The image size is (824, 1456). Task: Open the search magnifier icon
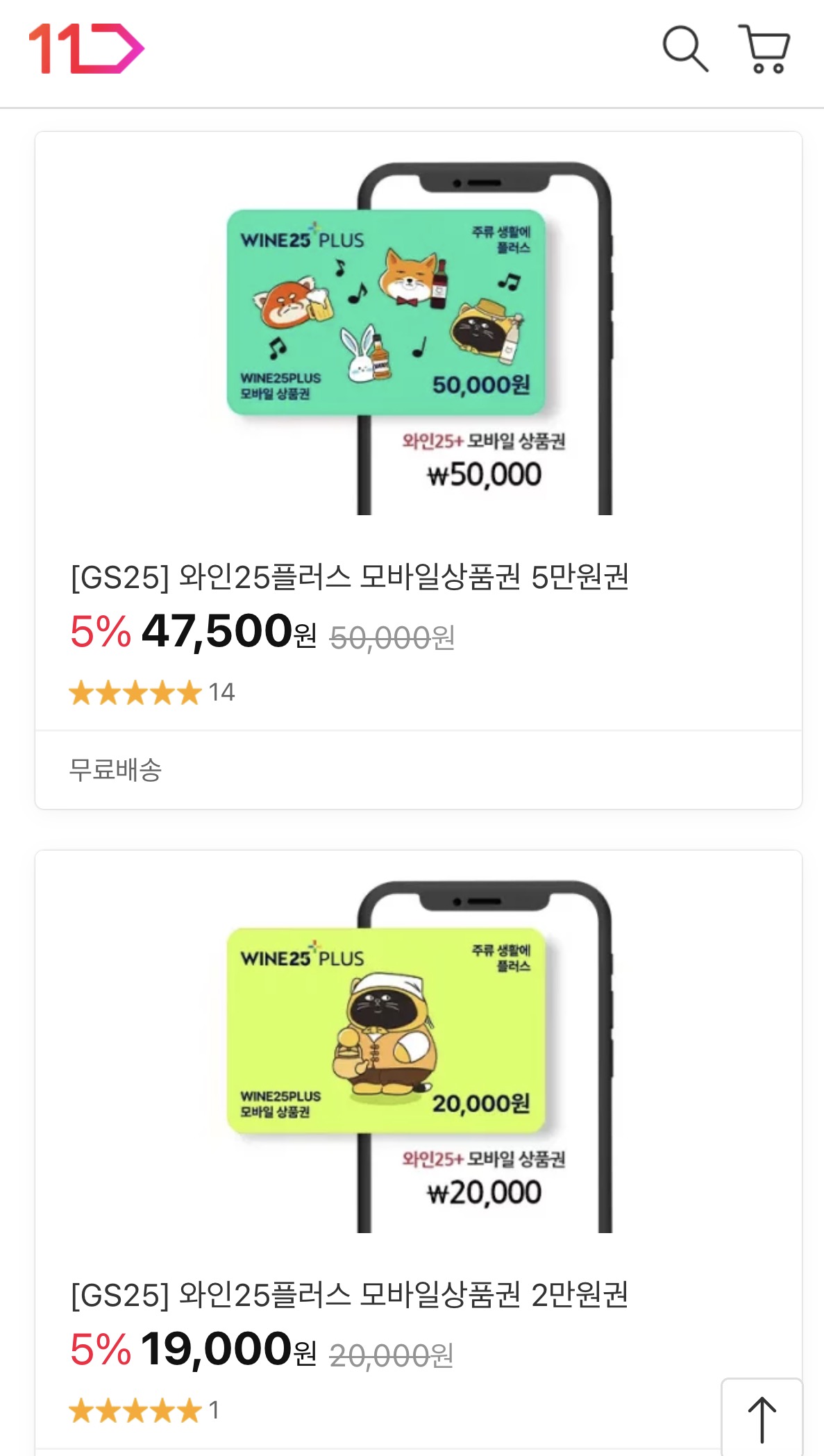(x=685, y=49)
